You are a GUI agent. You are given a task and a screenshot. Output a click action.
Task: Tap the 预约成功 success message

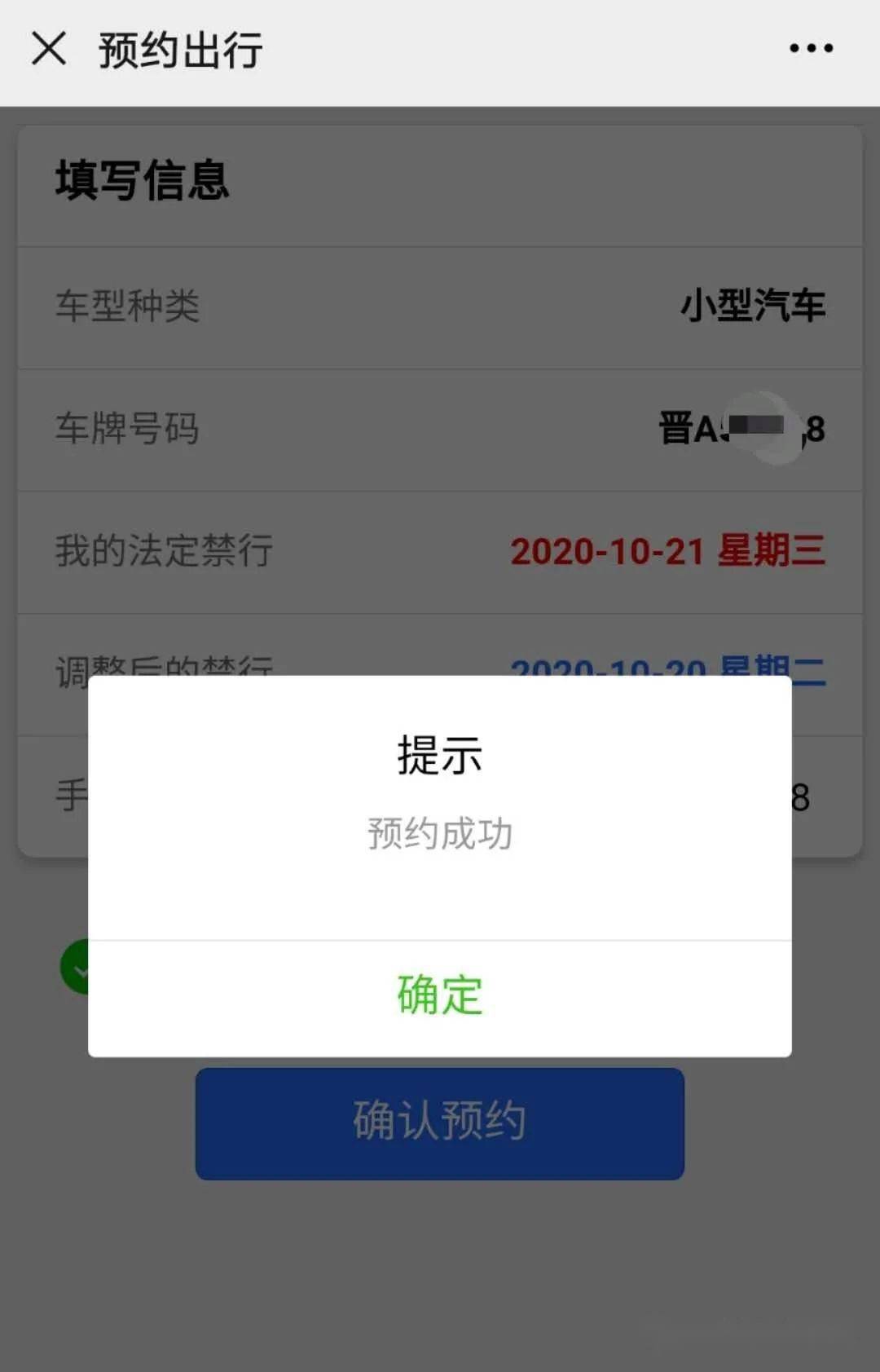440,832
